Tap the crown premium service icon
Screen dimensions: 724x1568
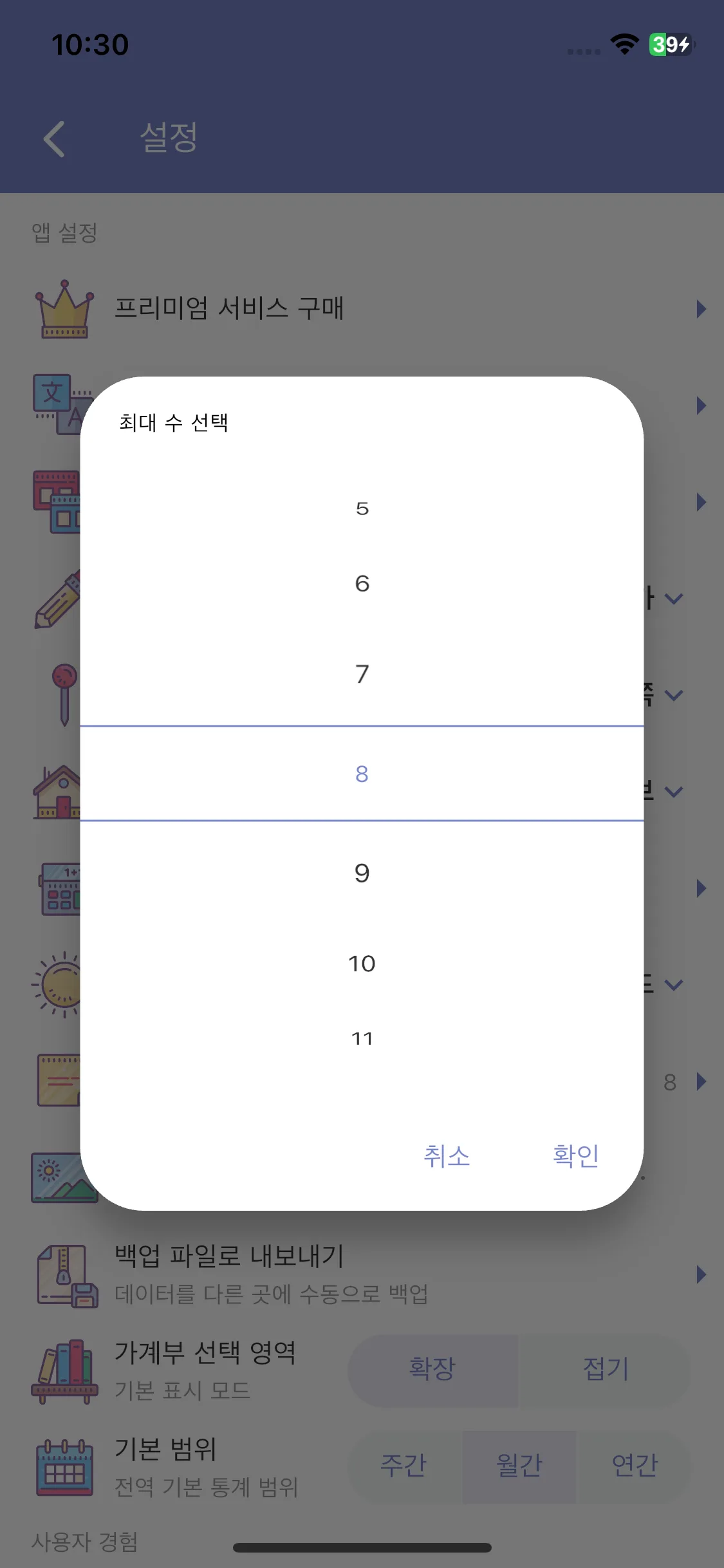(x=64, y=308)
